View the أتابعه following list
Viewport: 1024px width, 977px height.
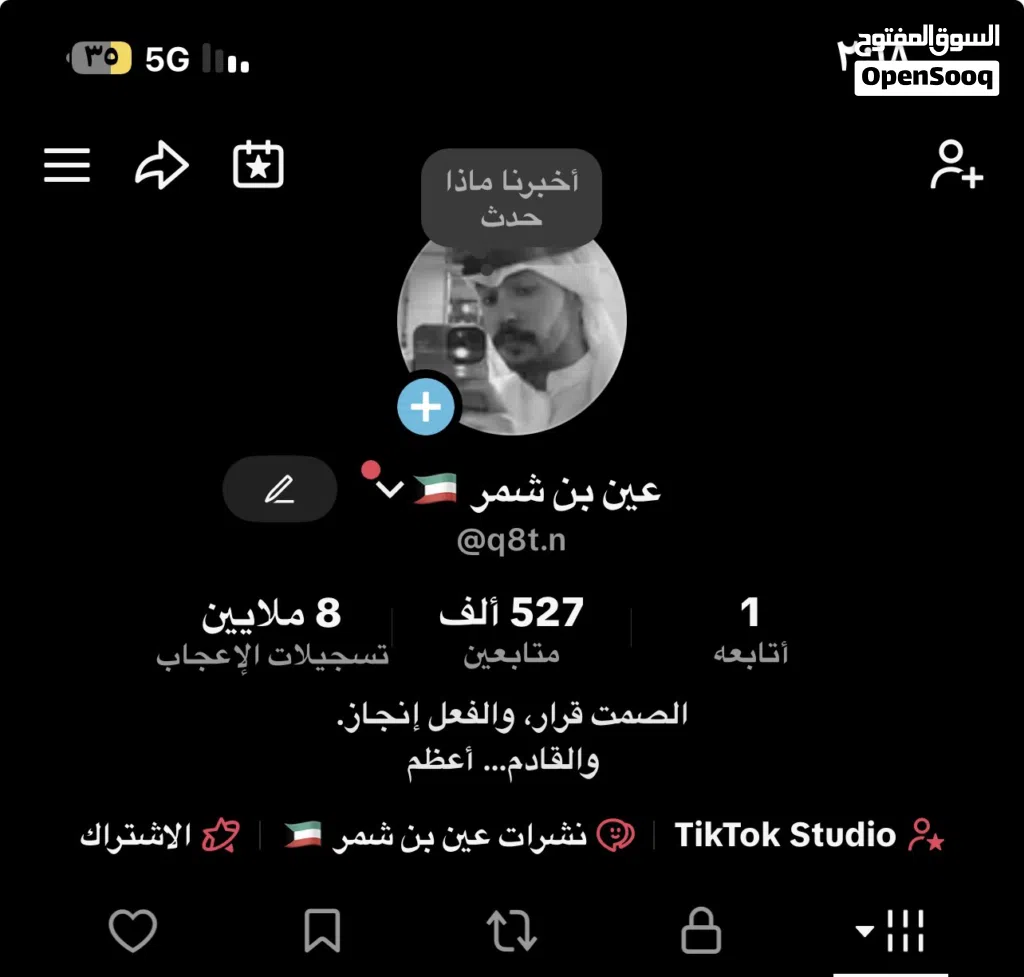750,630
